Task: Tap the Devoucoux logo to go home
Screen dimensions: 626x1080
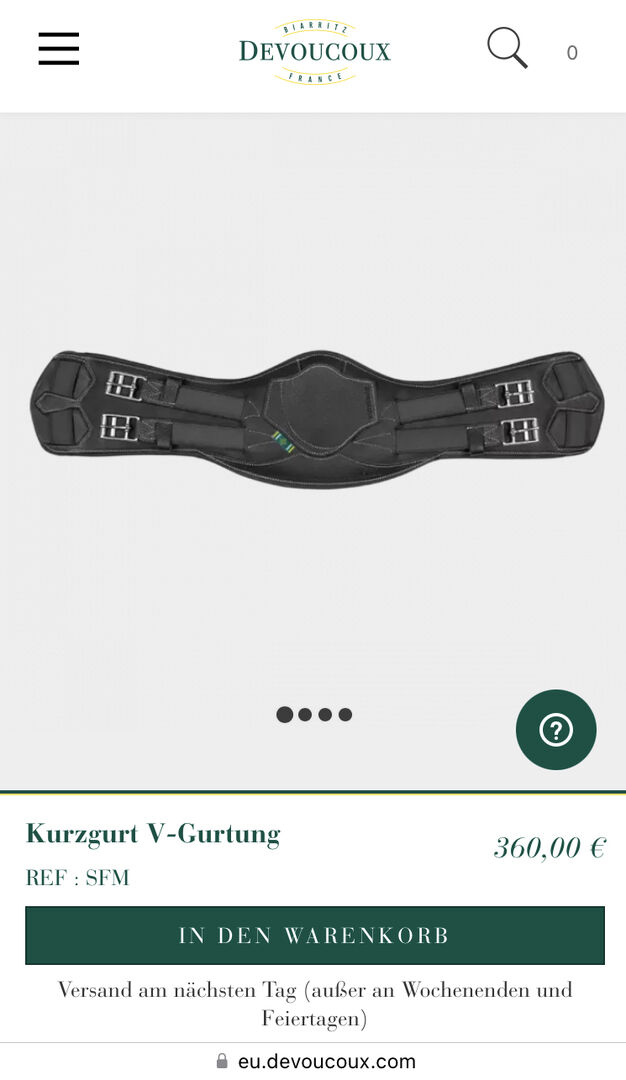Action: click(314, 51)
